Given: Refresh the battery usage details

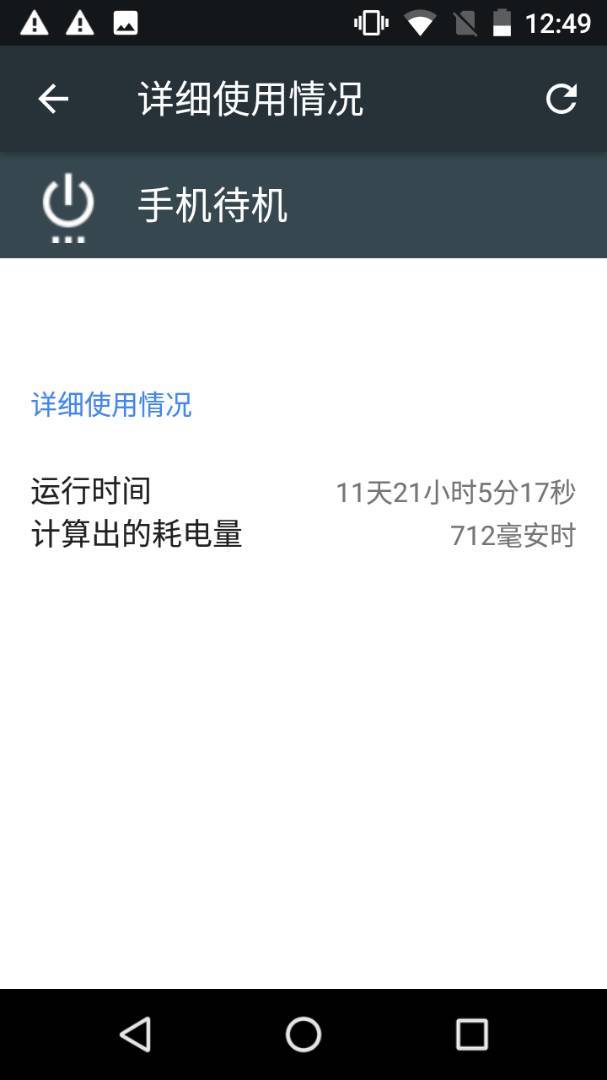Looking at the screenshot, I should point(561,98).
